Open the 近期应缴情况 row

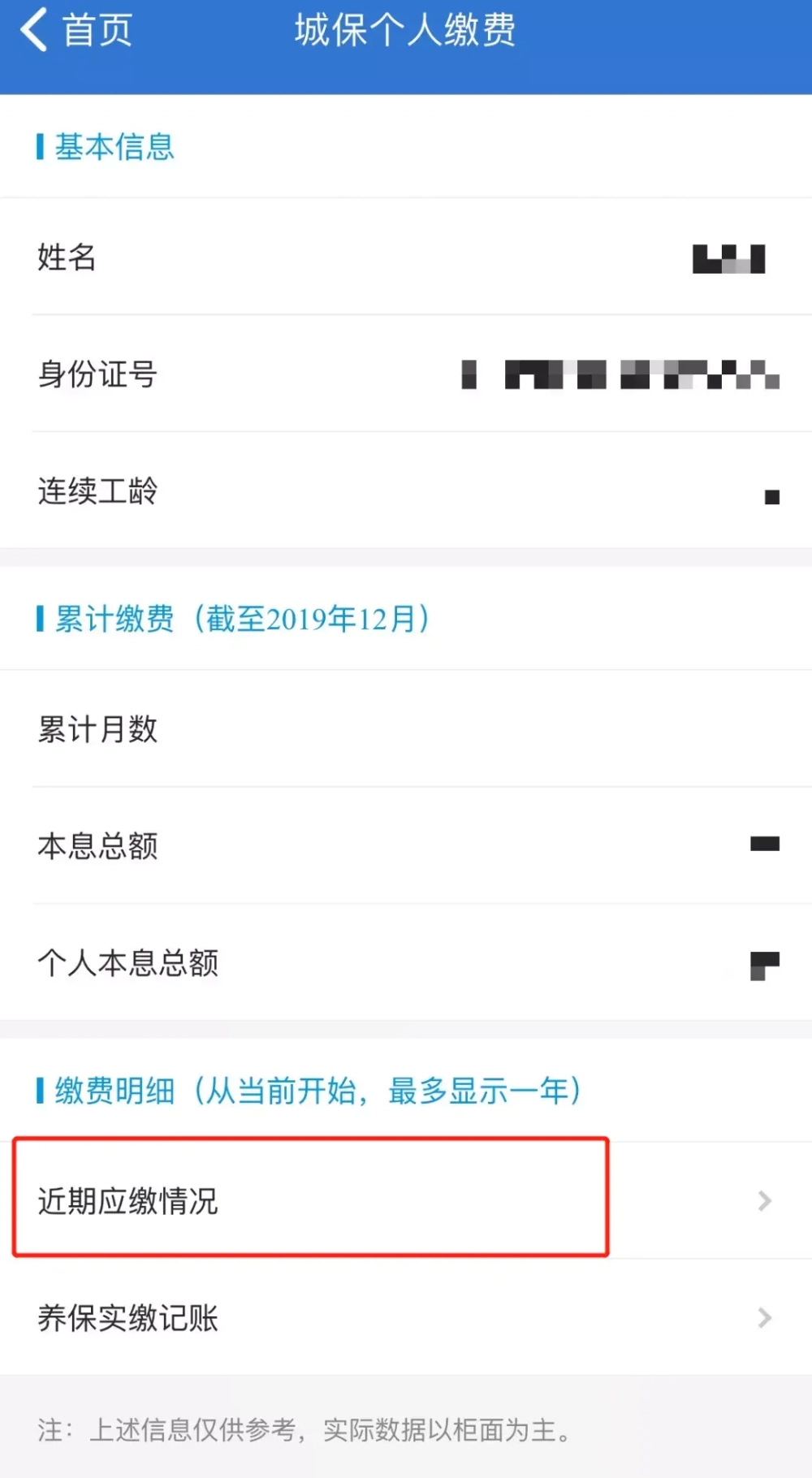(x=406, y=1200)
